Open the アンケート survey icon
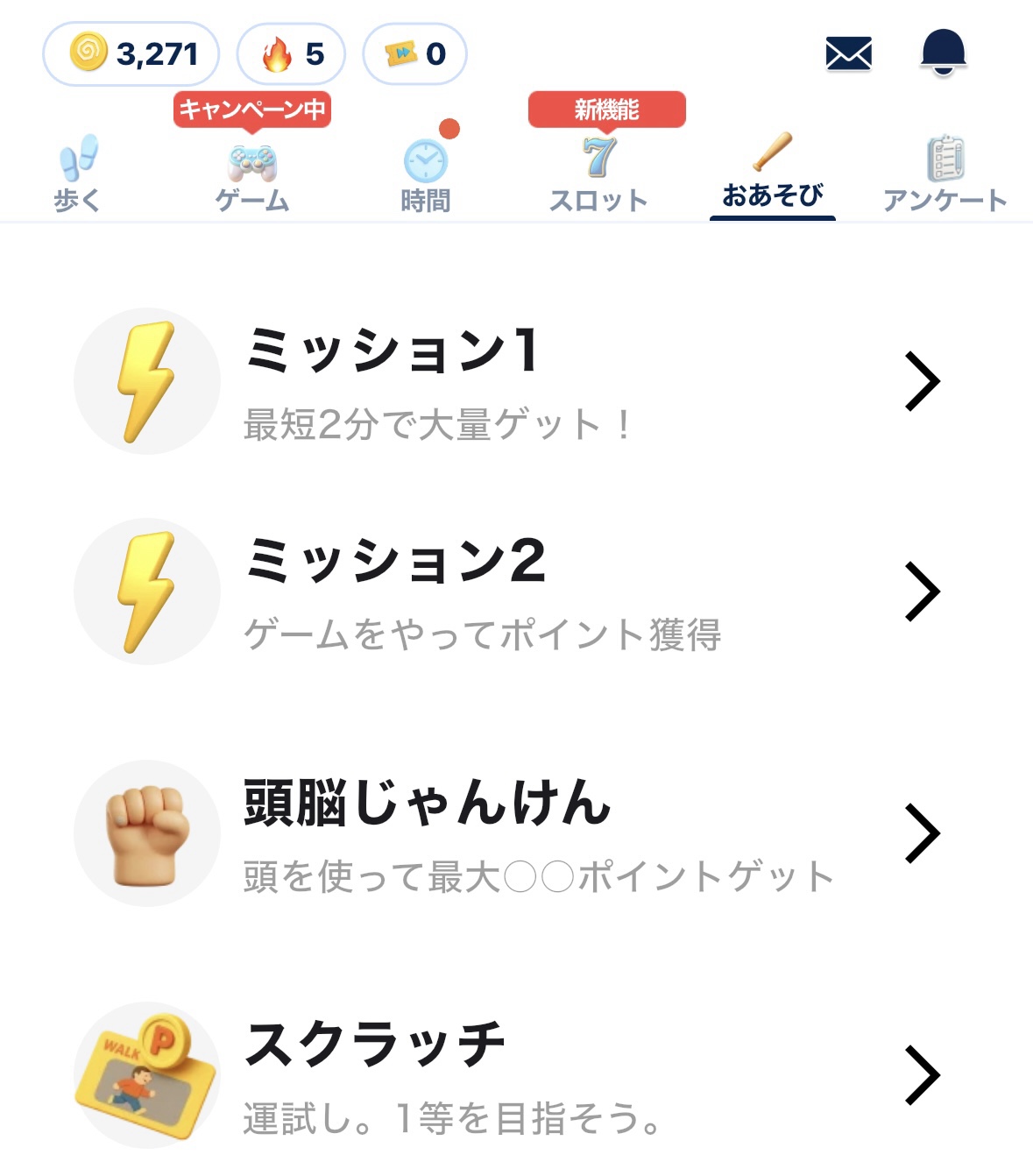 pyautogui.click(x=947, y=158)
